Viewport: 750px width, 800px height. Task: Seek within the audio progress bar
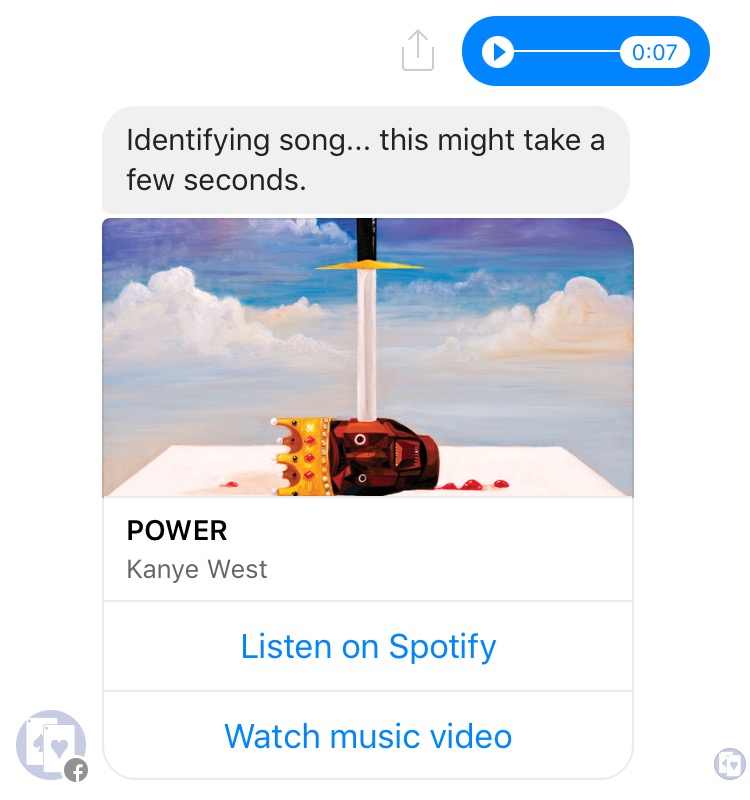[570, 52]
